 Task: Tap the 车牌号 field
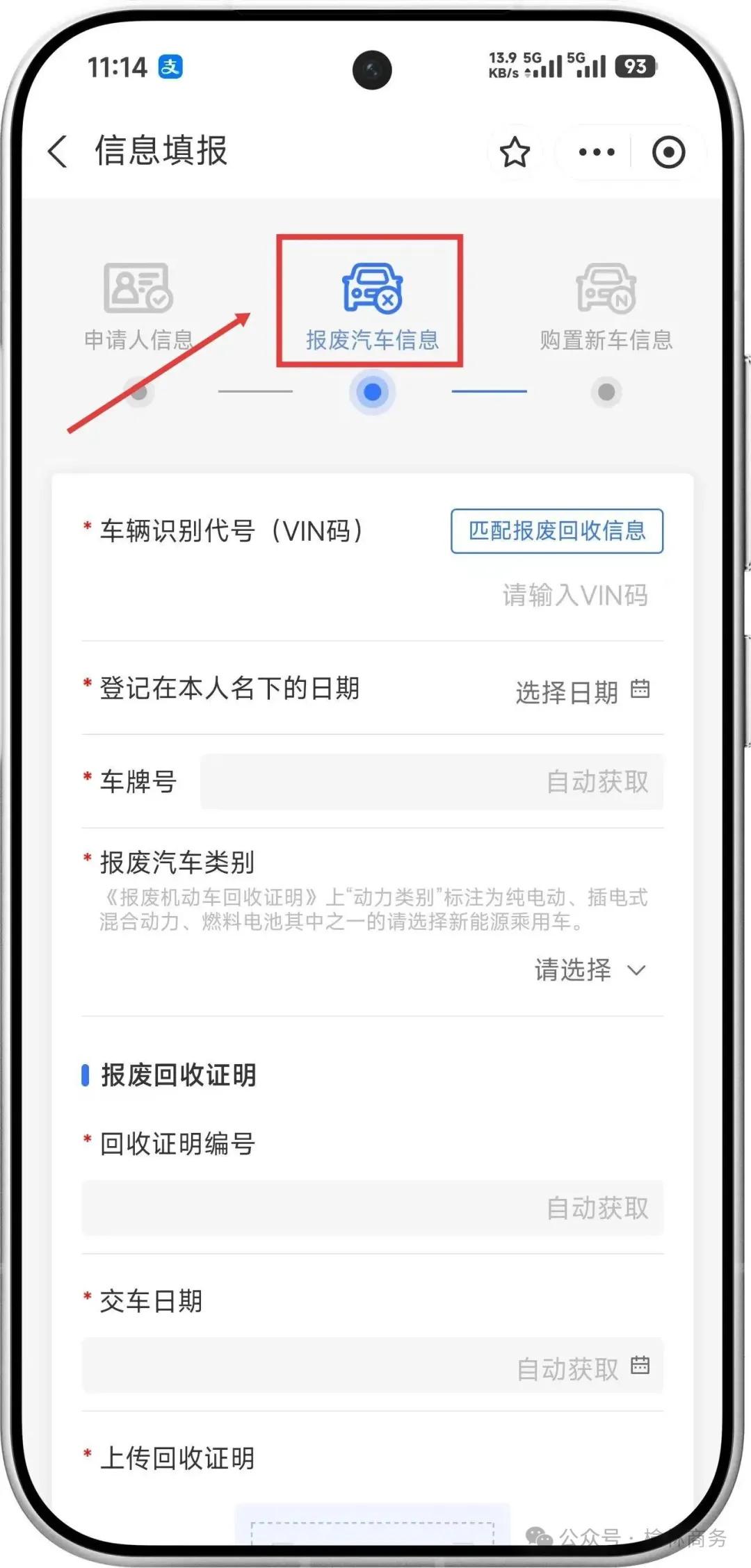tap(431, 782)
